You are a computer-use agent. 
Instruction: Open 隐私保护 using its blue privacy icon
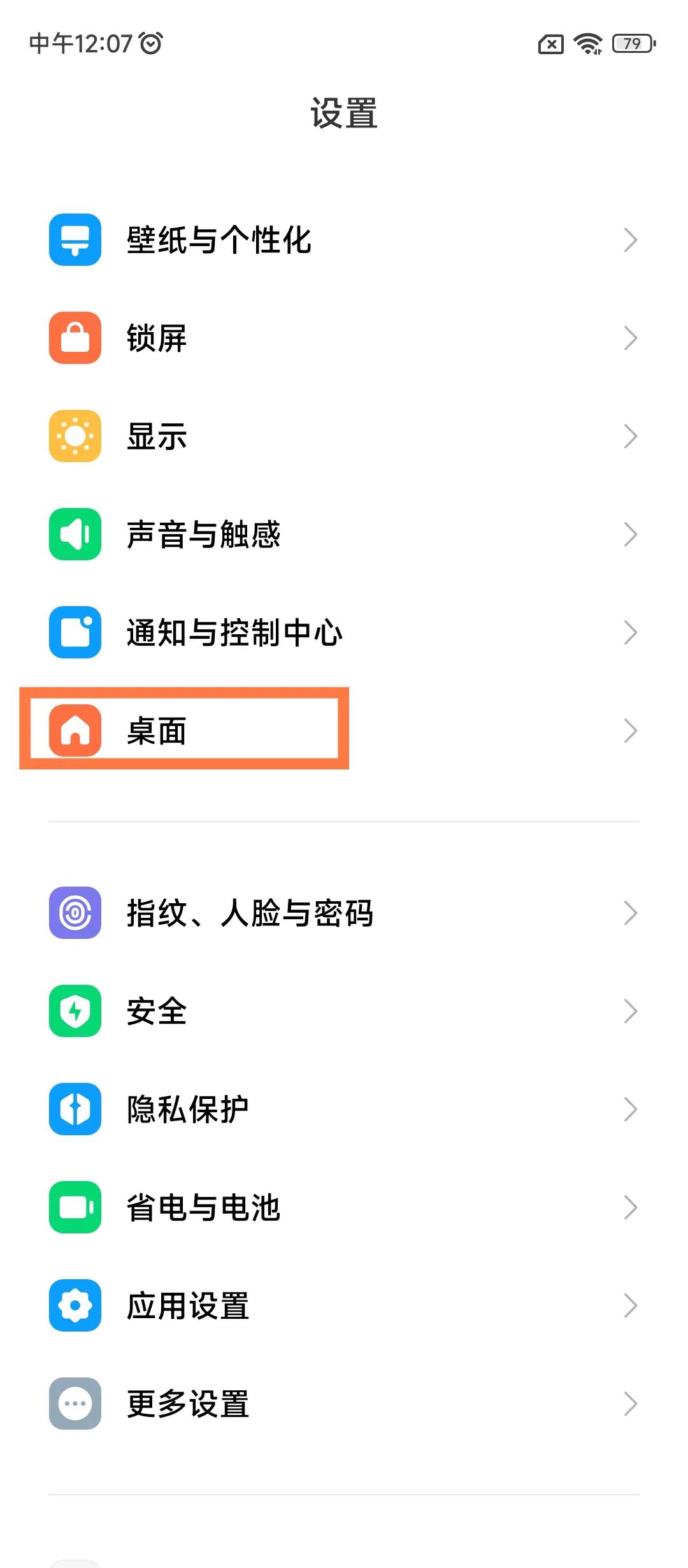click(74, 1109)
